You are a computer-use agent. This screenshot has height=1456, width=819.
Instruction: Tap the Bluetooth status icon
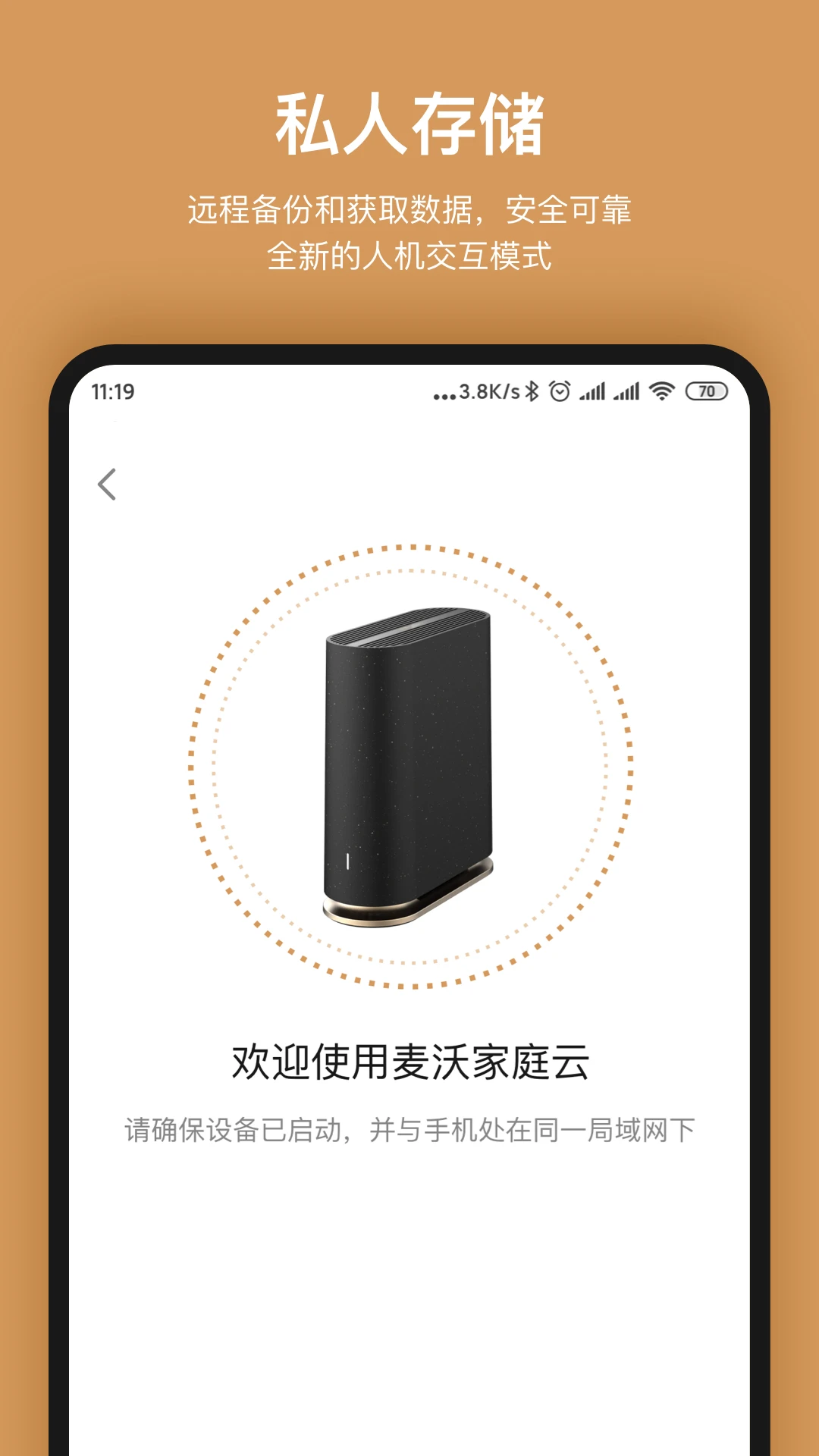click(x=533, y=391)
